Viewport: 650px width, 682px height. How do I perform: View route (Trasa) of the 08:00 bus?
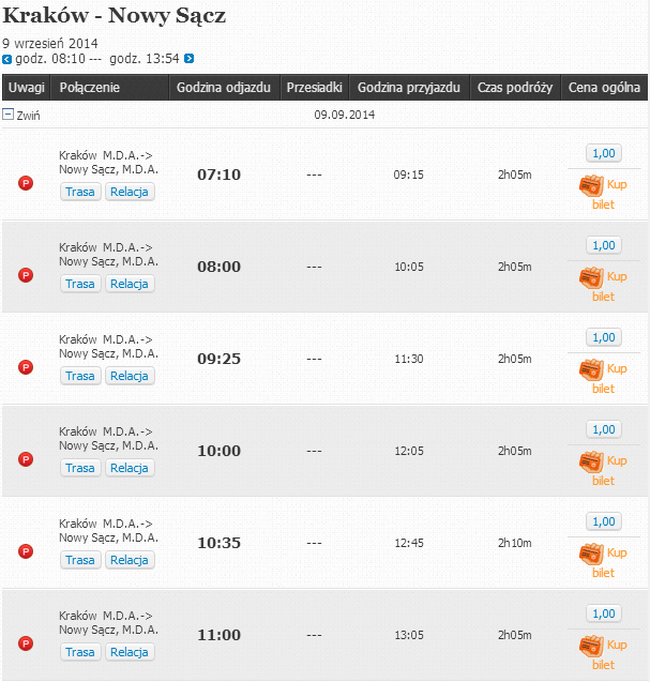pos(80,284)
